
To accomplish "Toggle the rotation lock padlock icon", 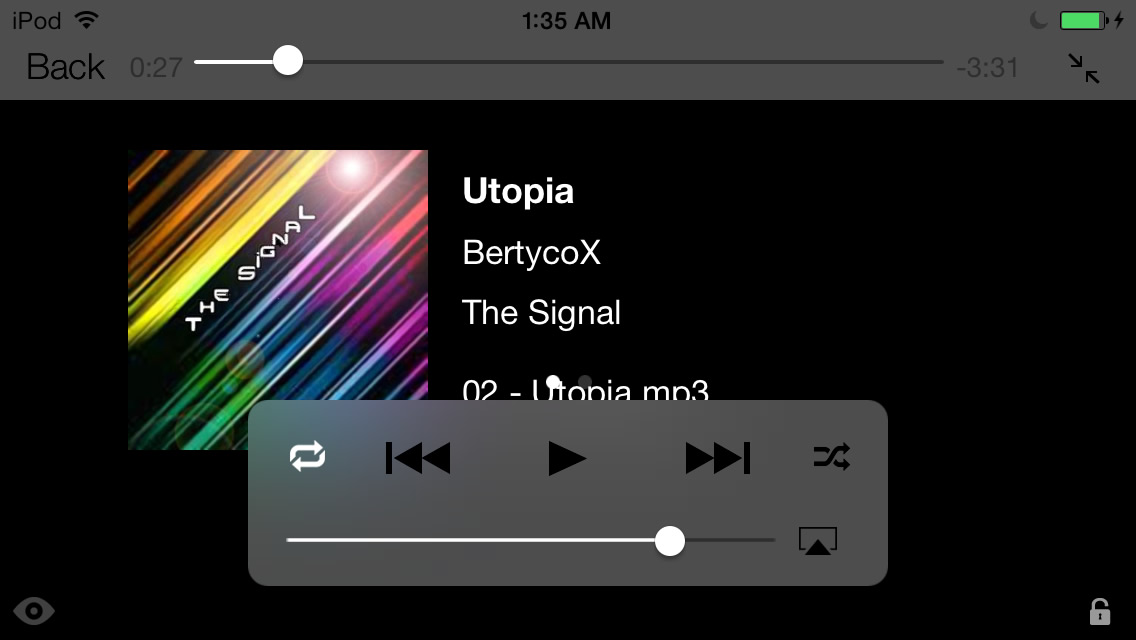I will pyautogui.click(x=1099, y=610).
